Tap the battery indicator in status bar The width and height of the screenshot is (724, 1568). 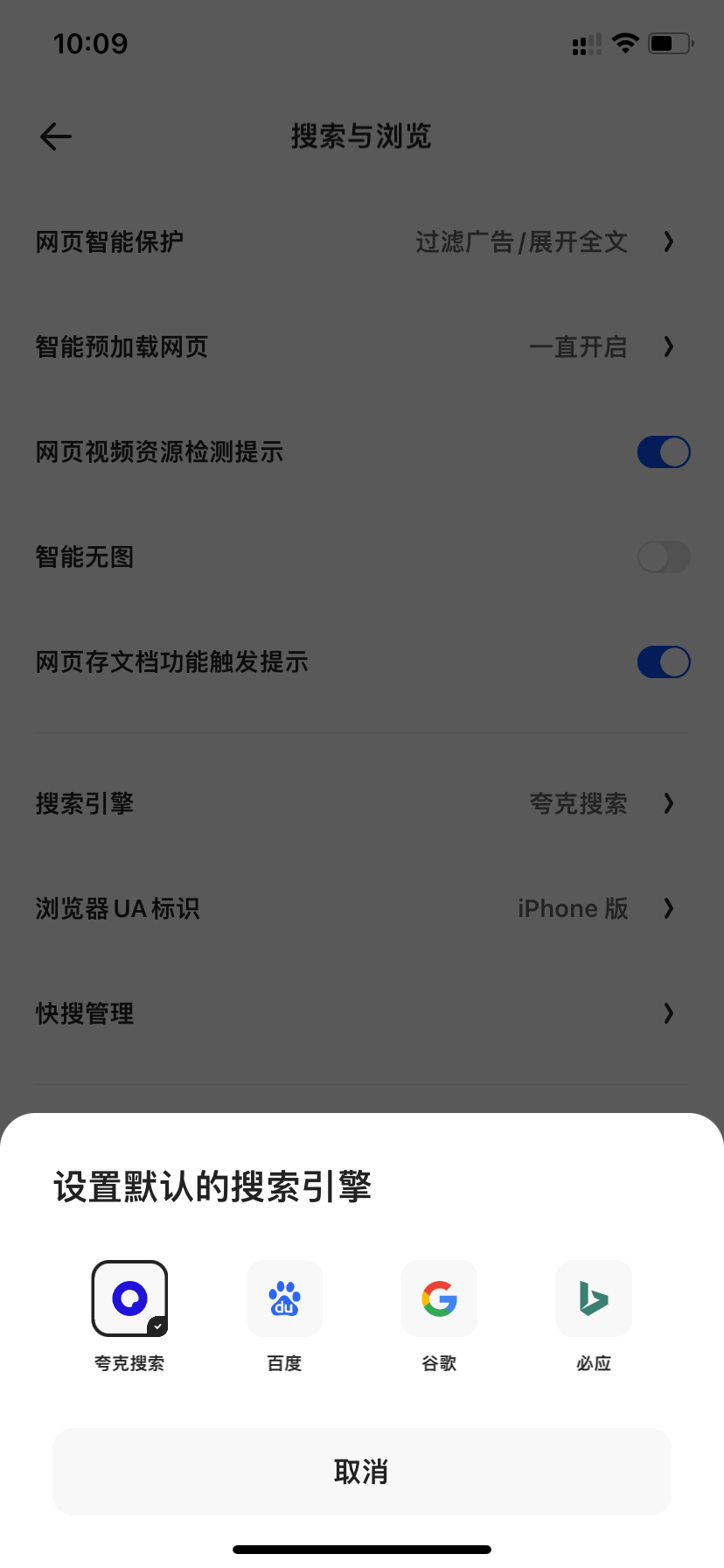click(668, 43)
